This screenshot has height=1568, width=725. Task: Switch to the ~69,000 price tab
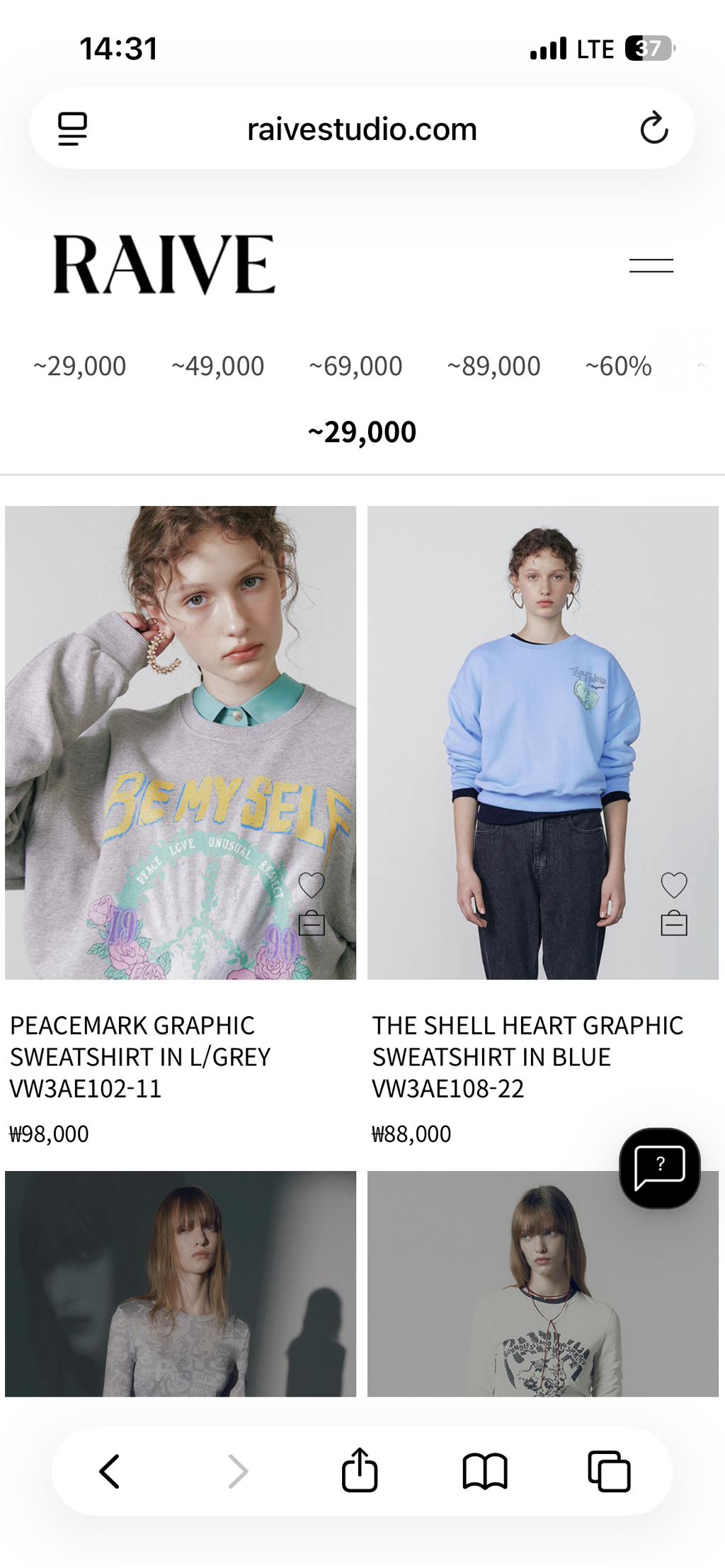tap(355, 367)
